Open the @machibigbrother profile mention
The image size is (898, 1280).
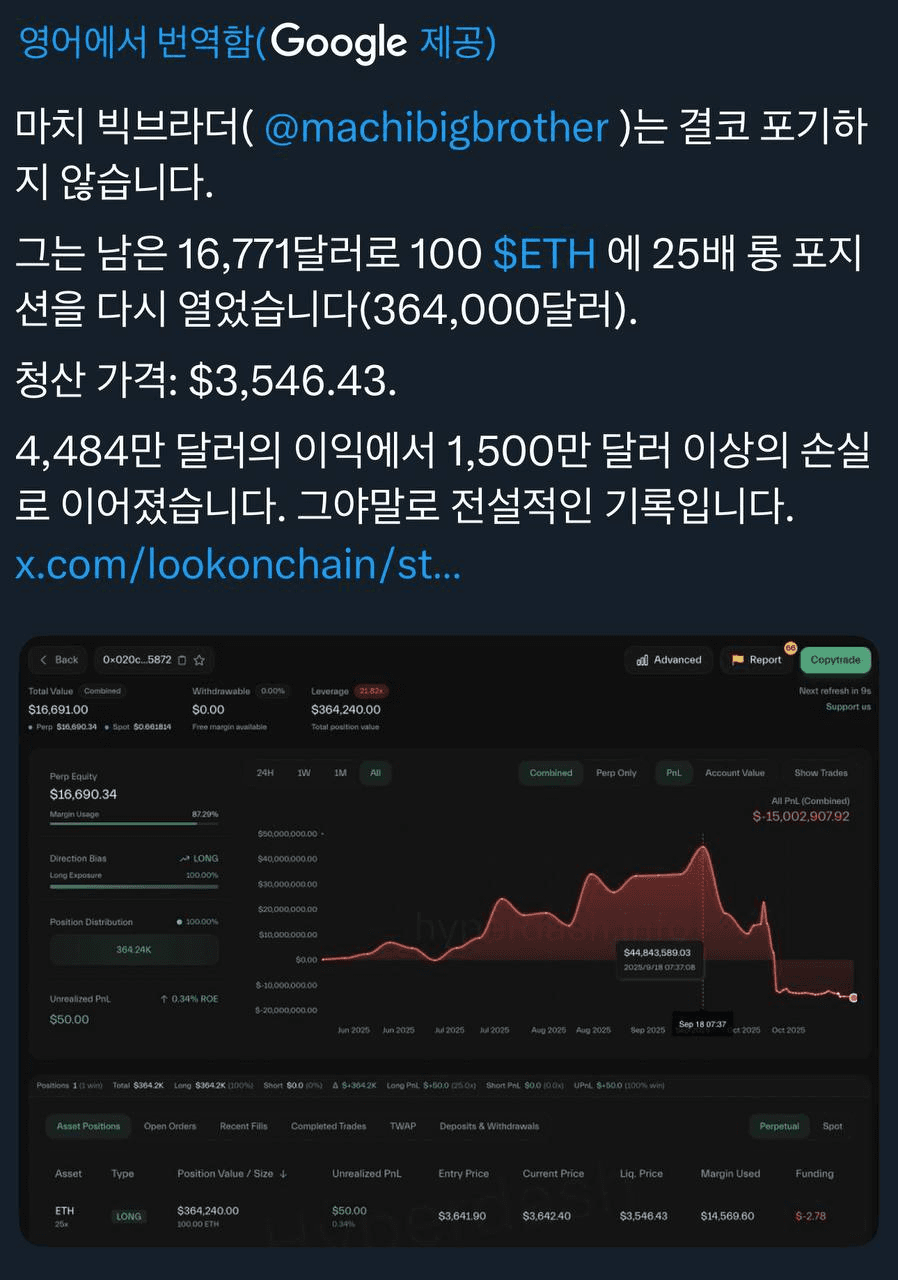(436, 128)
